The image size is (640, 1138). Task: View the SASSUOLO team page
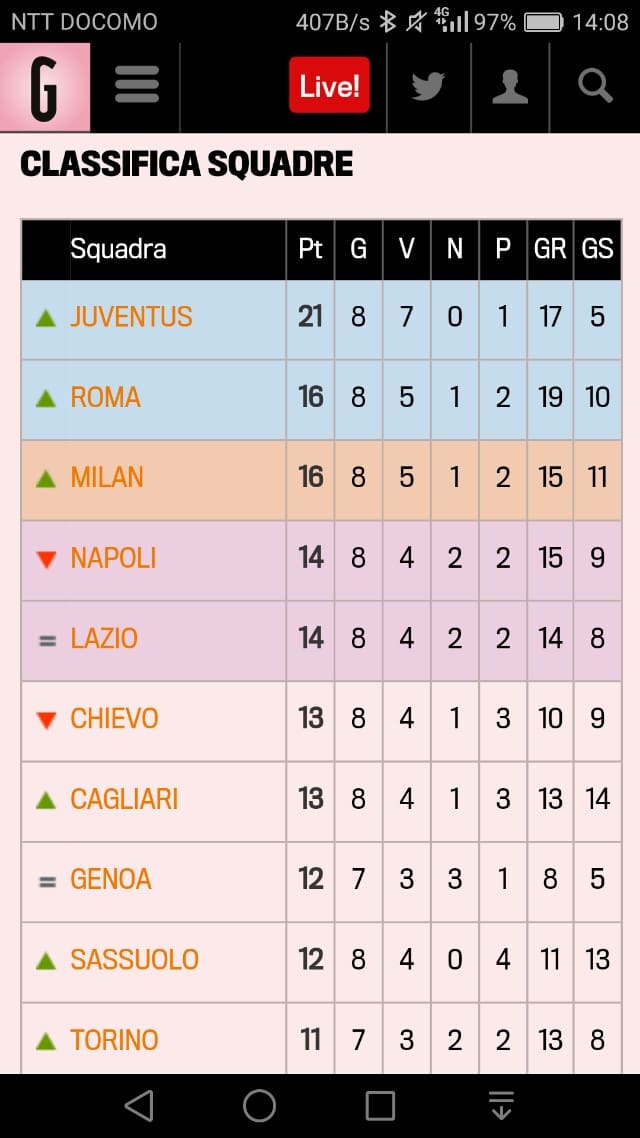(x=134, y=960)
